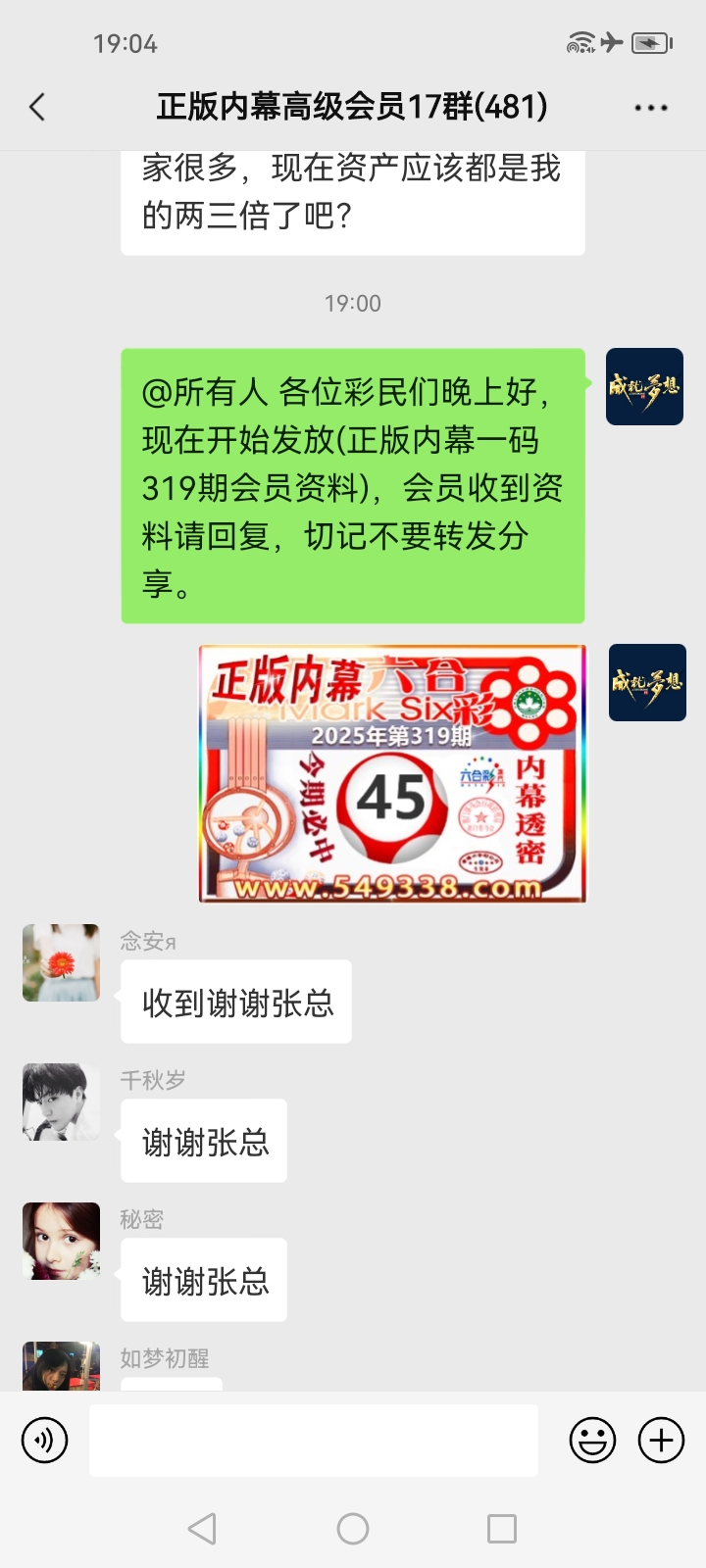
Task: Open the system recent apps button
Action: tap(501, 1529)
